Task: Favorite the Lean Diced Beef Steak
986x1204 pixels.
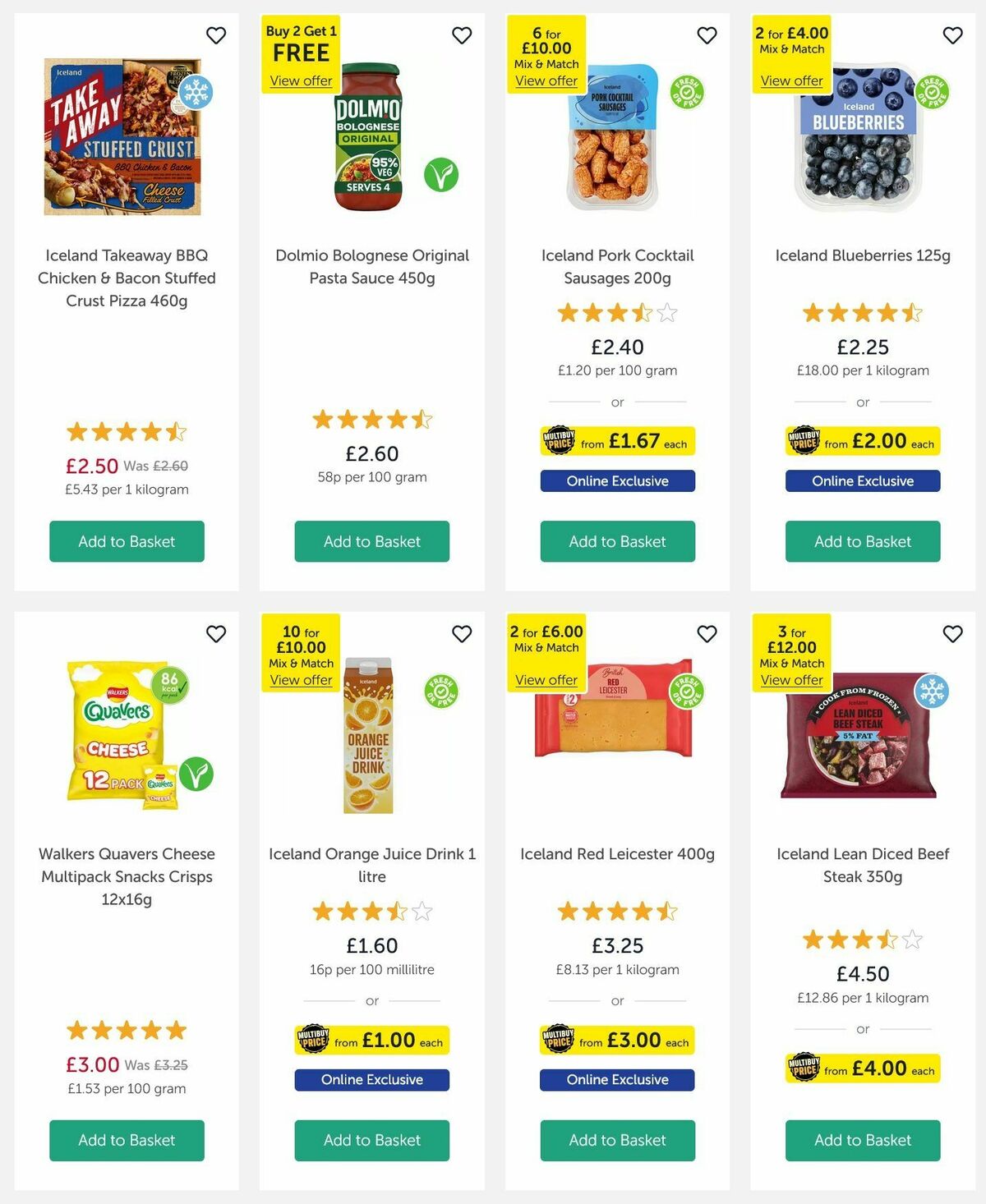Action: pyautogui.click(x=952, y=634)
